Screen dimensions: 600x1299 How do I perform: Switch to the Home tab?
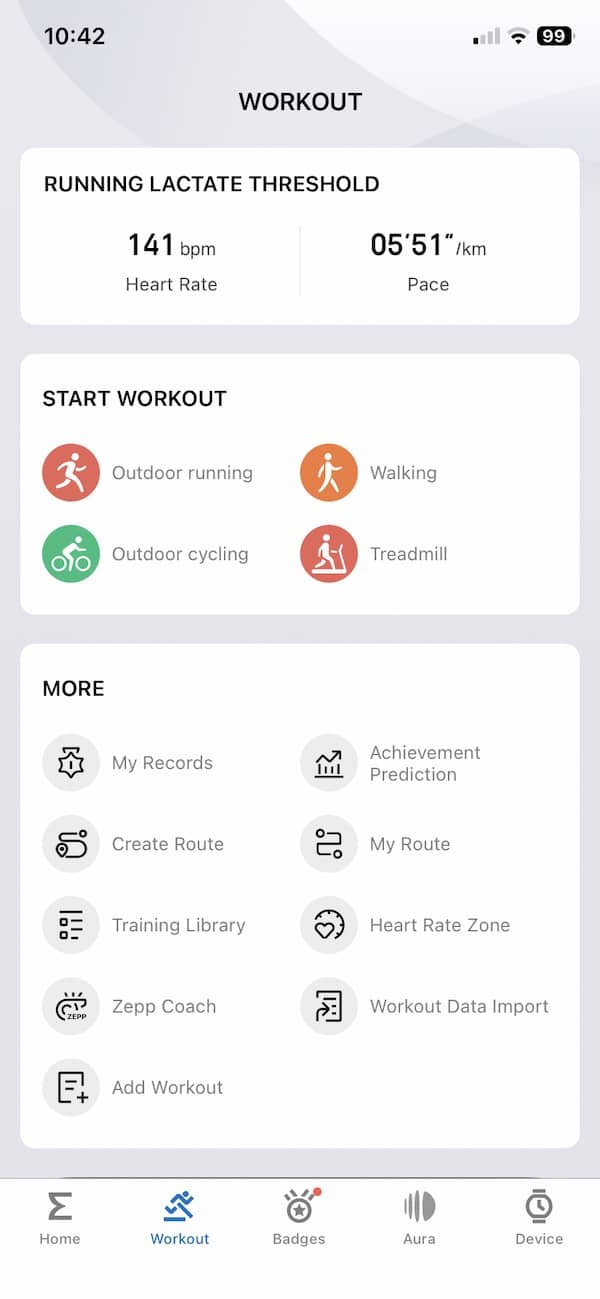(x=60, y=1218)
